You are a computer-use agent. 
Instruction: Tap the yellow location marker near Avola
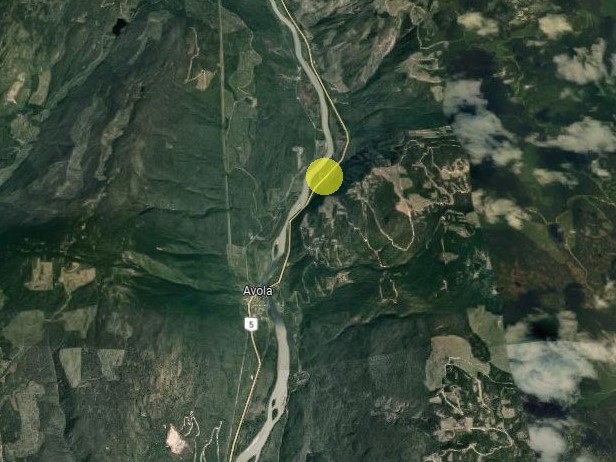[324, 175]
